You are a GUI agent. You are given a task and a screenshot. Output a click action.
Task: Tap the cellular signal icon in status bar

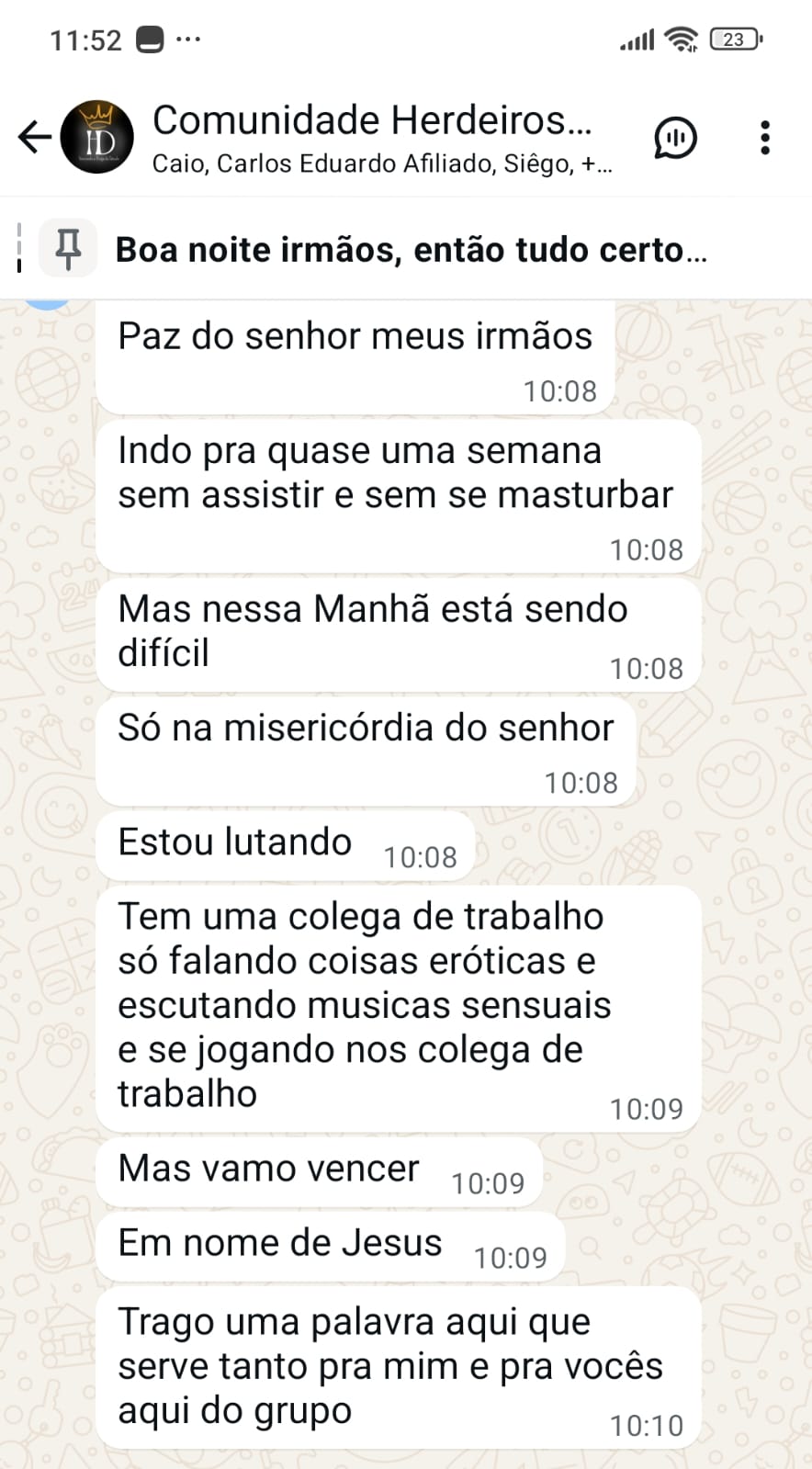[635, 39]
